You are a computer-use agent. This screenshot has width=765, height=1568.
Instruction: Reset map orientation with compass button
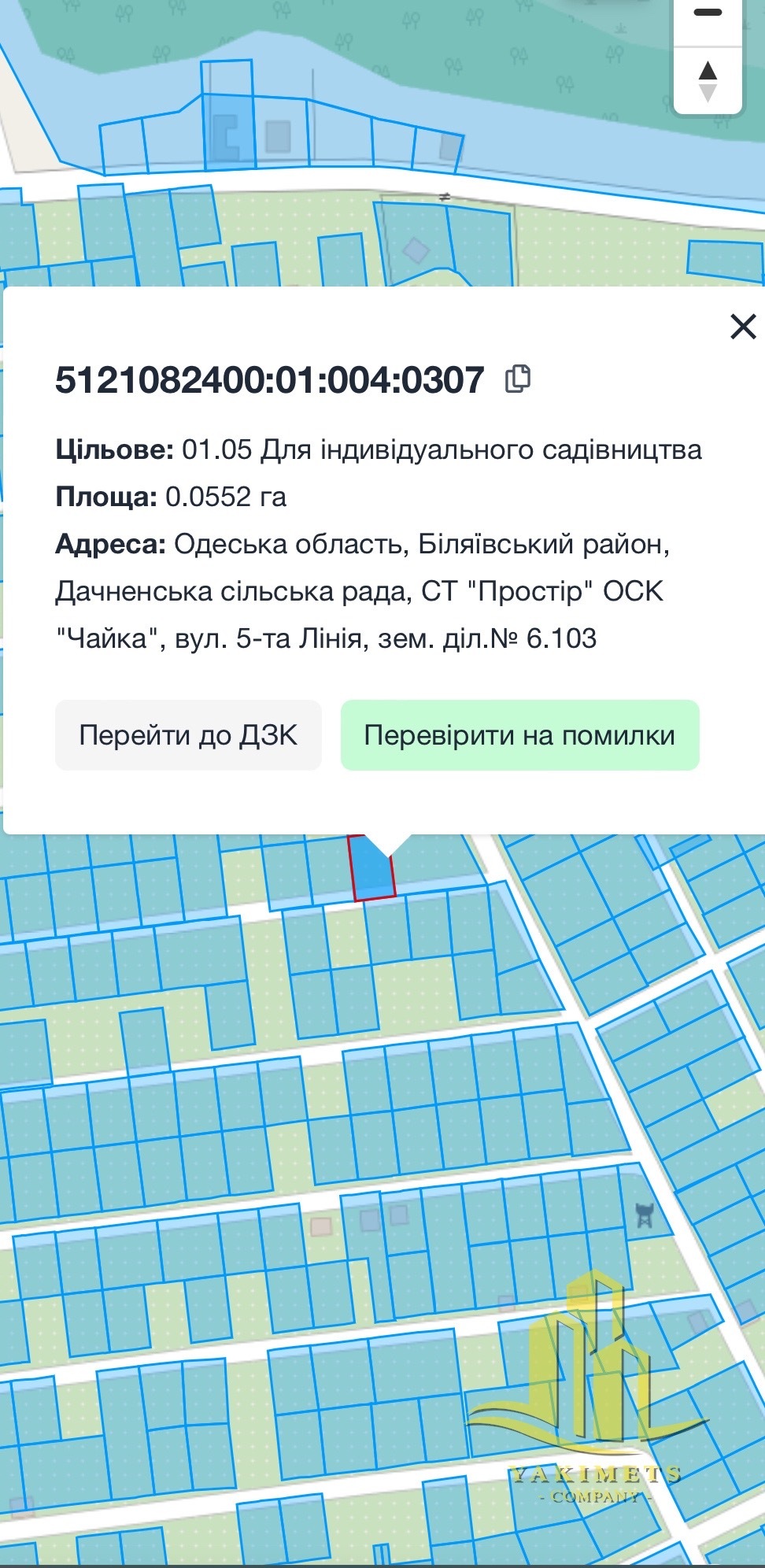tap(708, 81)
